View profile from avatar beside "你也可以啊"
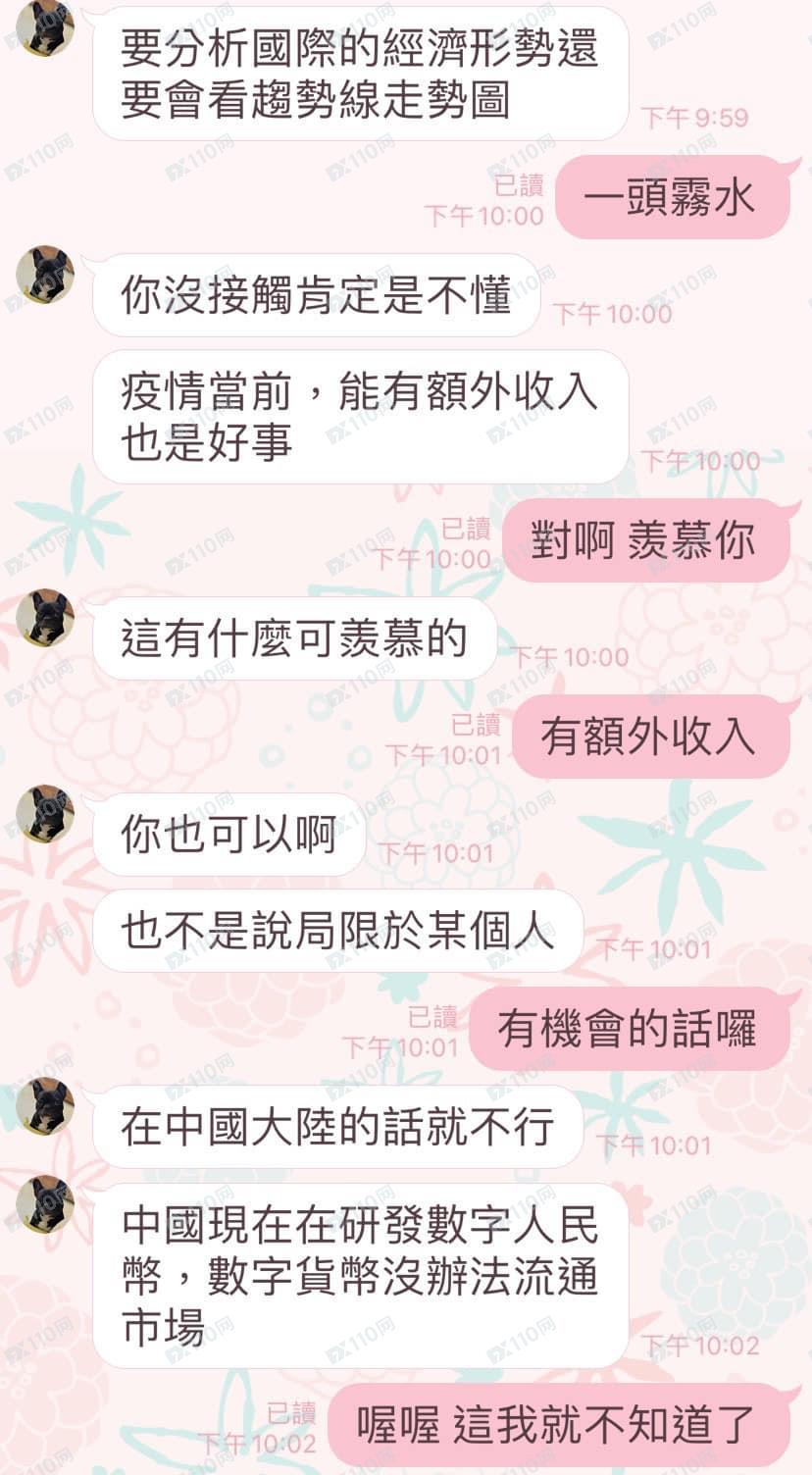The image size is (812, 1475). (45, 813)
